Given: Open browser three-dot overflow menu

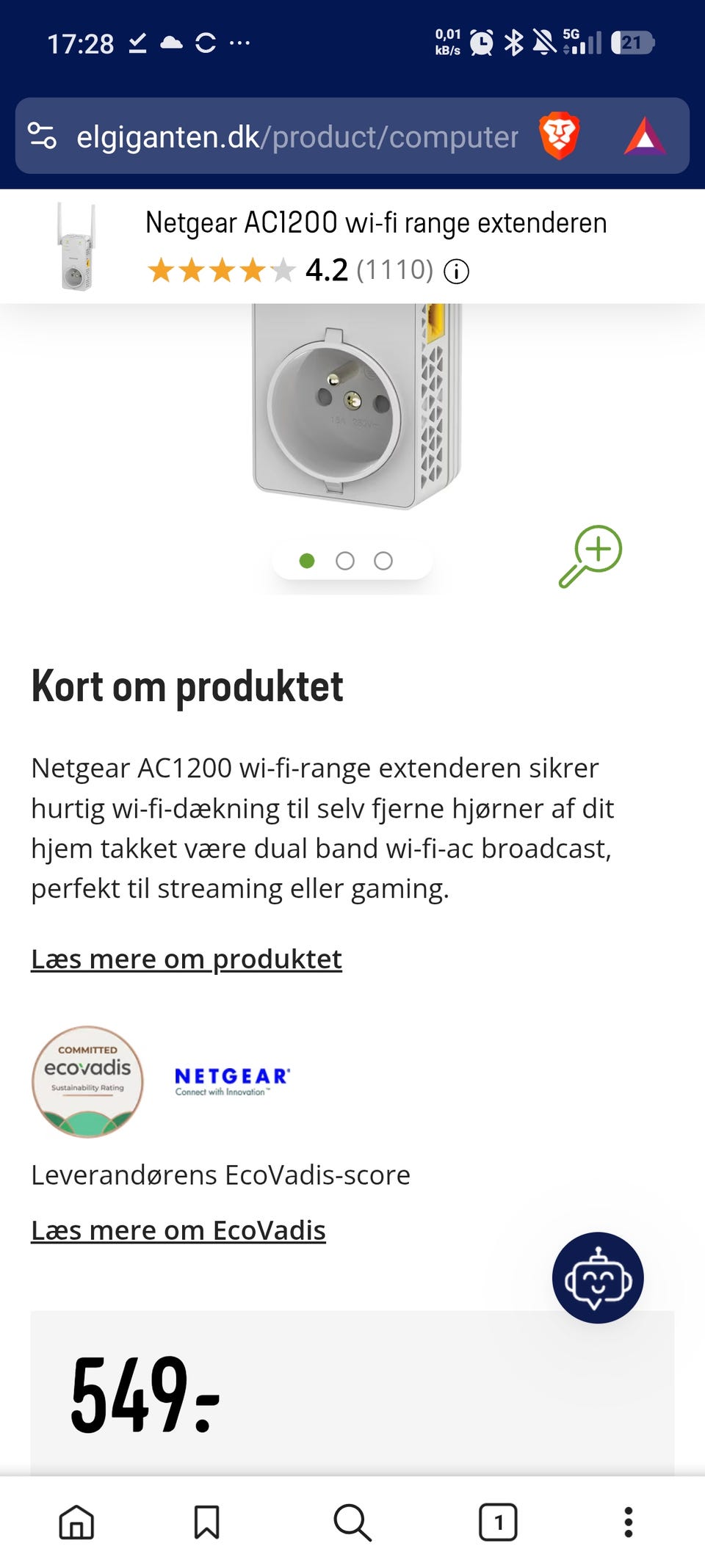Looking at the screenshot, I should pyautogui.click(x=628, y=1522).
